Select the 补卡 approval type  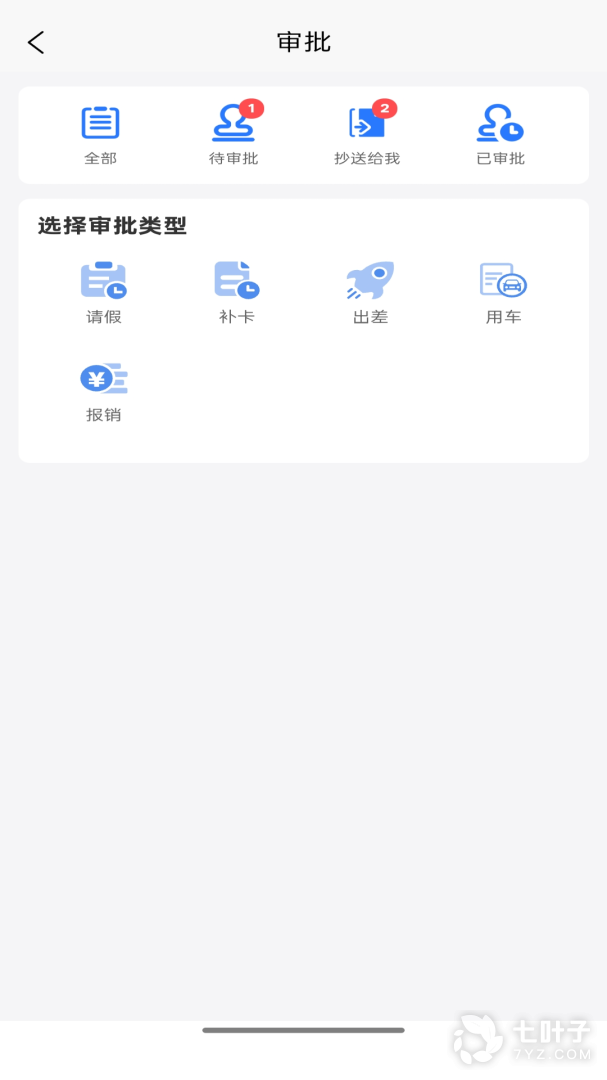tap(237, 292)
